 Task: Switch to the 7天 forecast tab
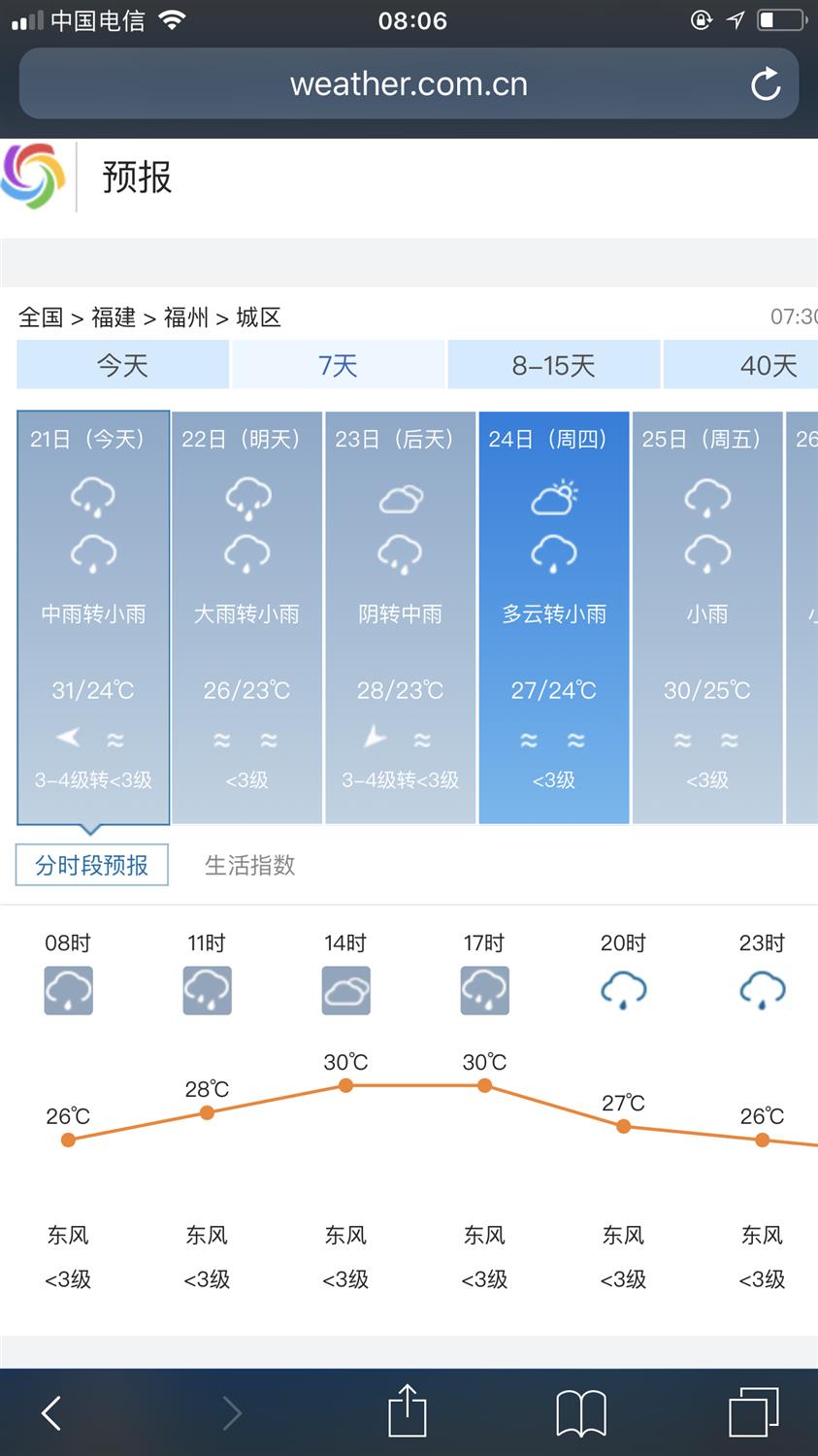[338, 365]
